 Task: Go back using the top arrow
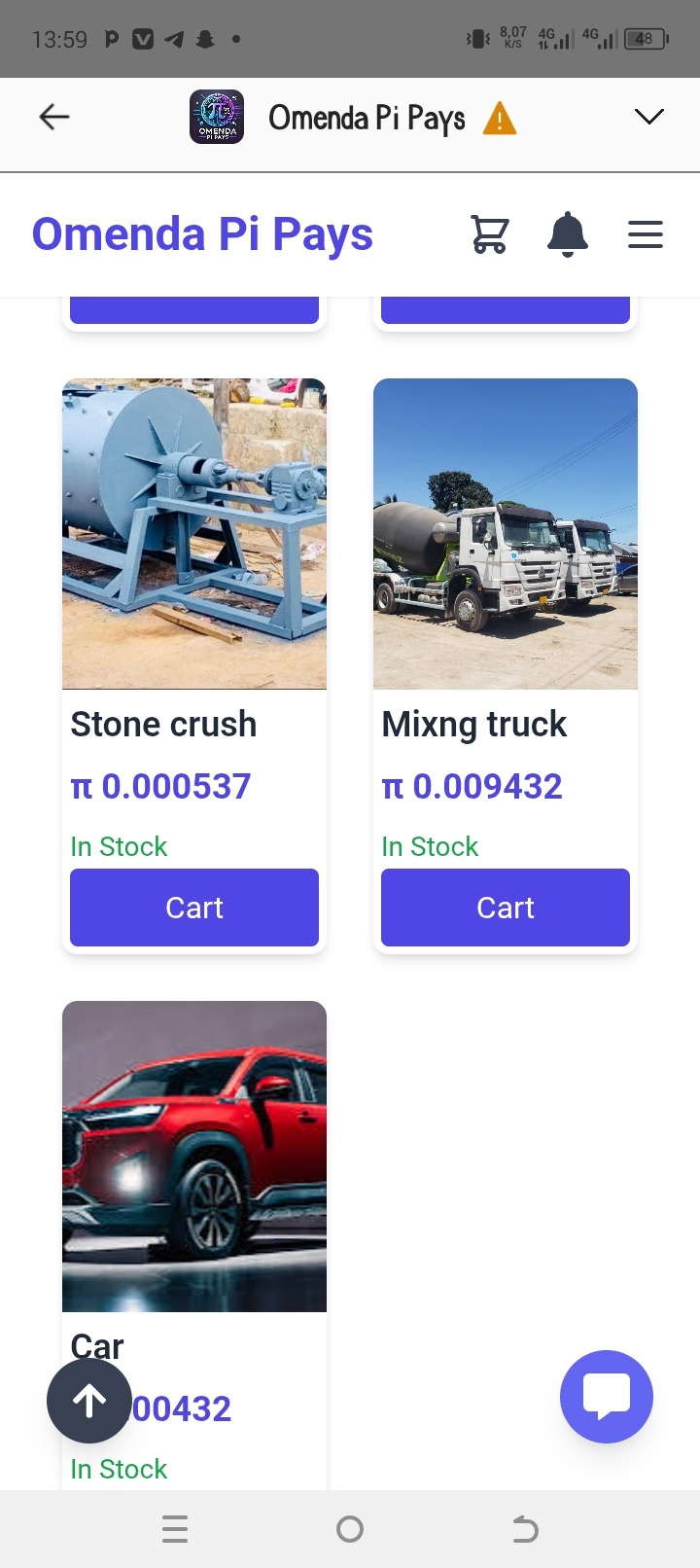point(54,118)
